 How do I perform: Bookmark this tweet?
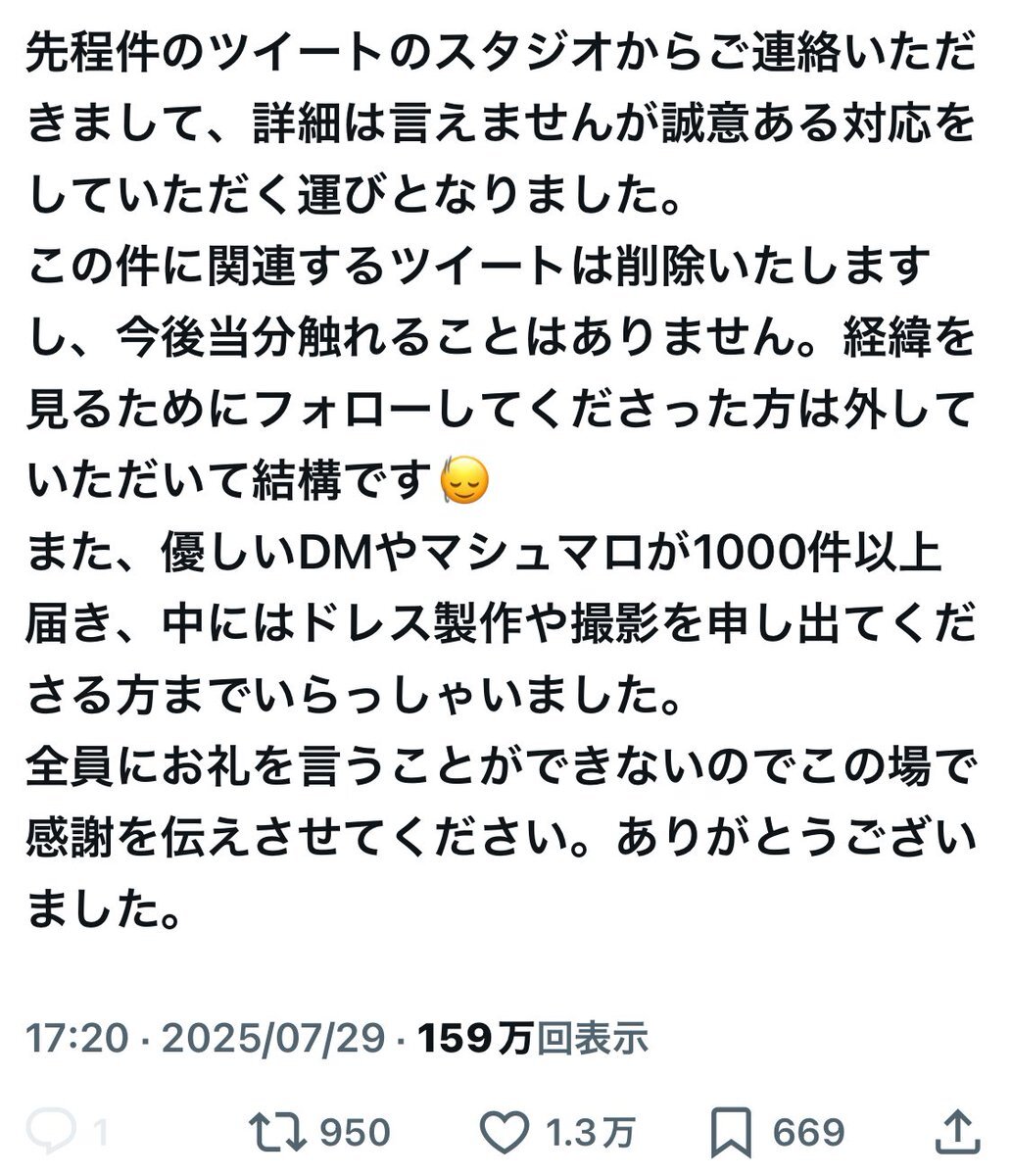click(x=733, y=1131)
